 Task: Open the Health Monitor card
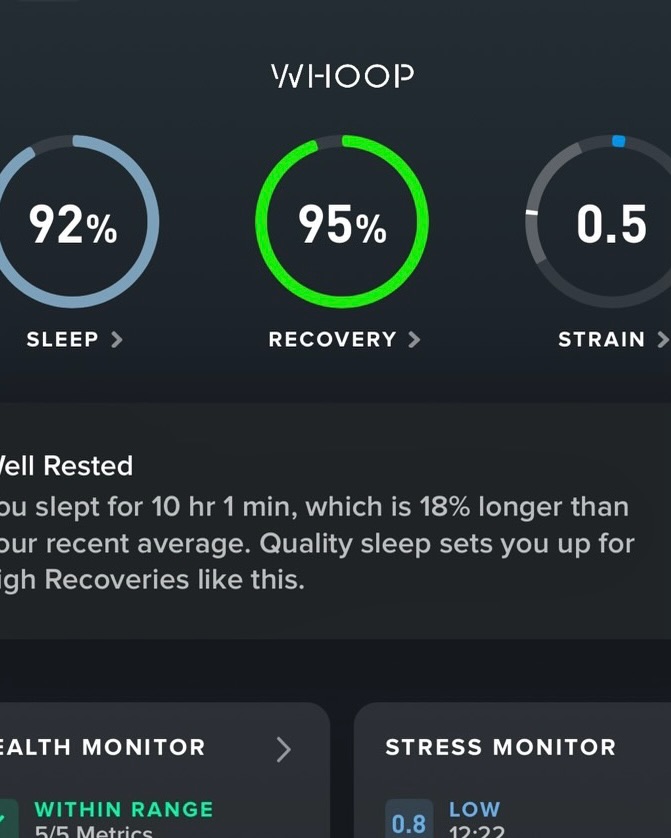pos(160,770)
